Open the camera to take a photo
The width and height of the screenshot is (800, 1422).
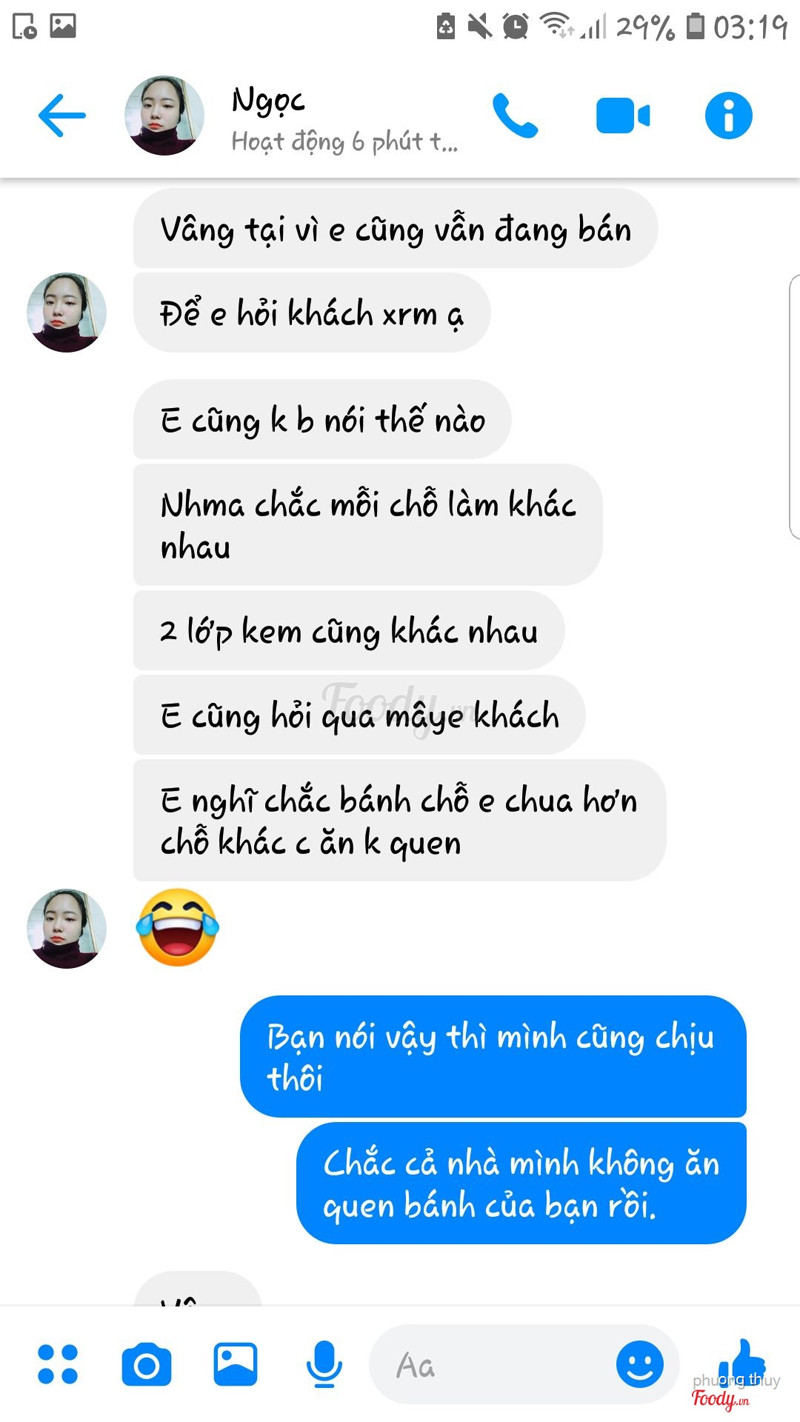146,1364
